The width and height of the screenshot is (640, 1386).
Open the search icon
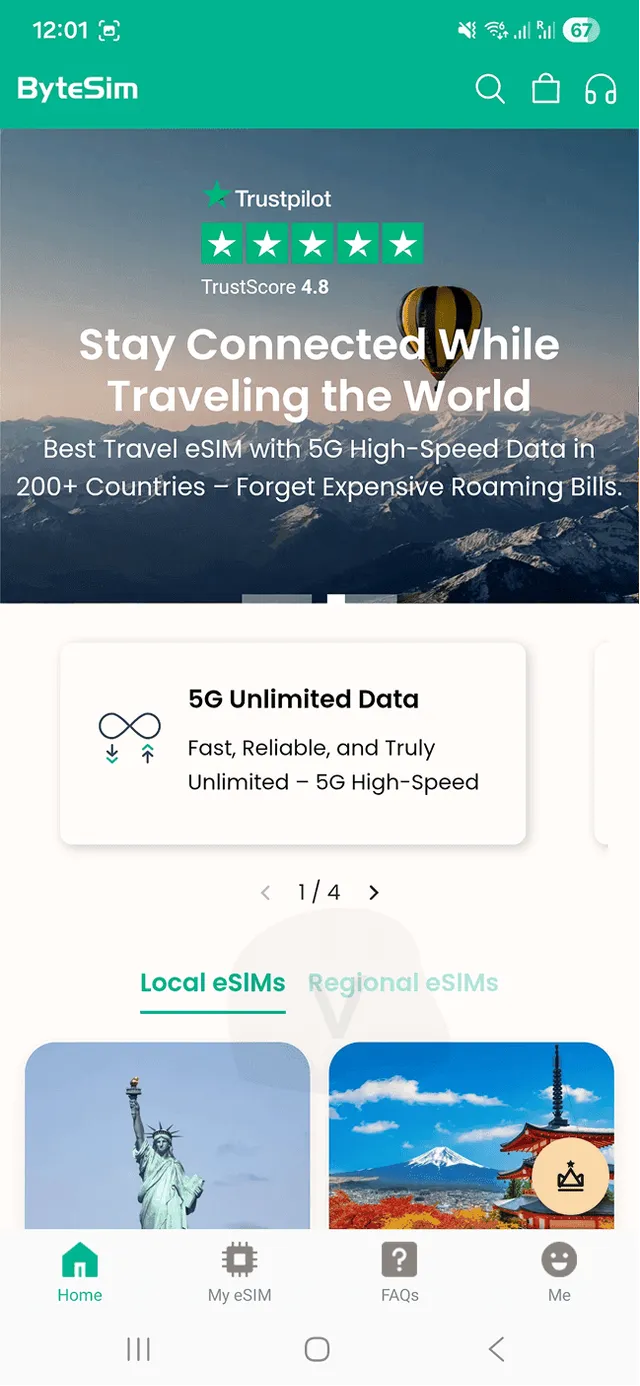[x=489, y=89]
